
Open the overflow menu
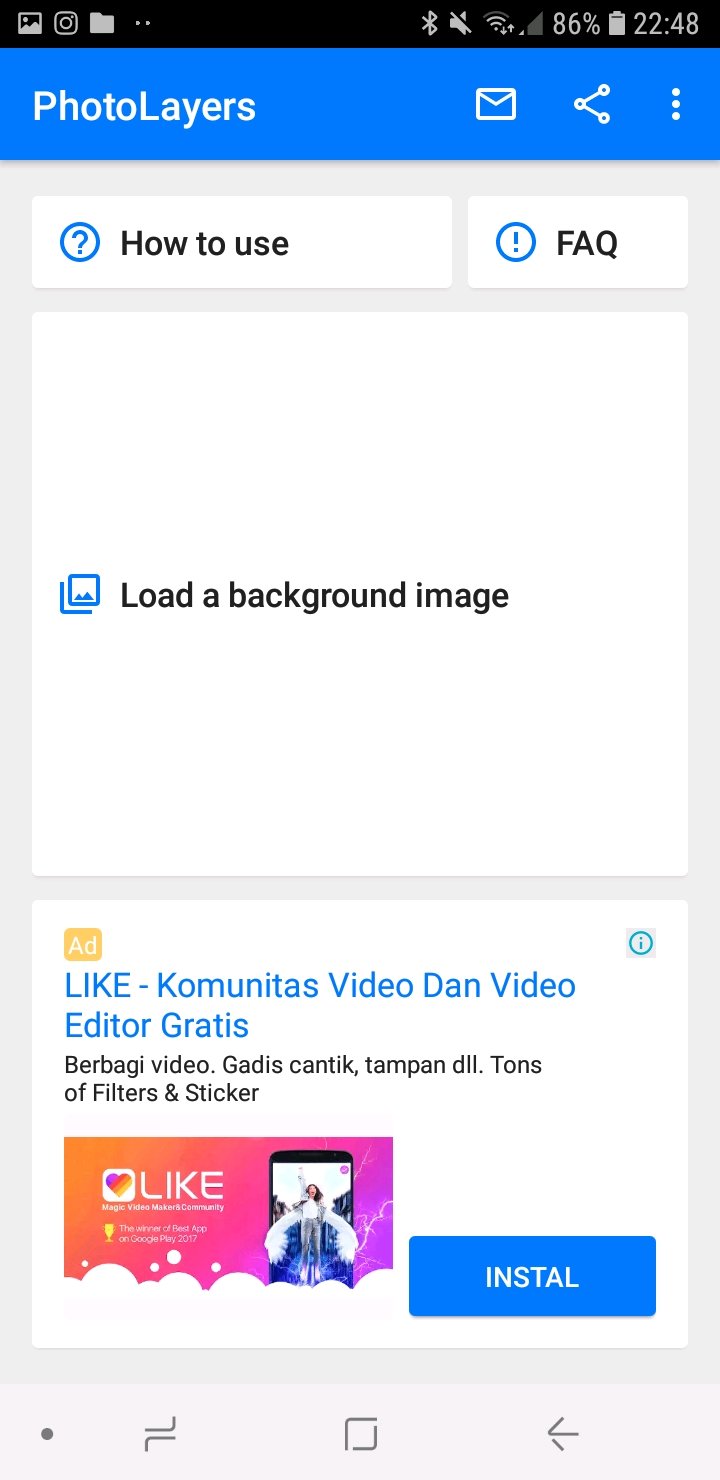point(676,105)
